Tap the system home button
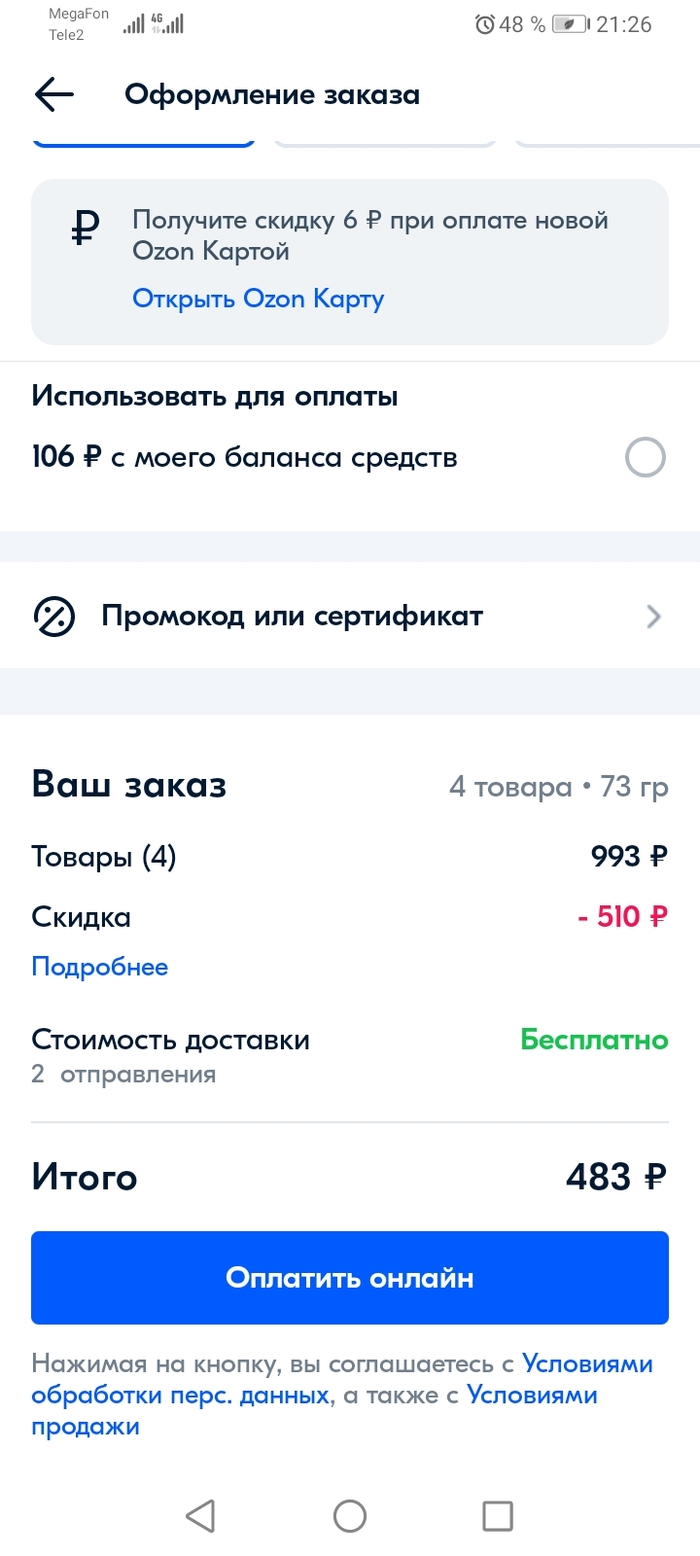This screenshot has width=700, height=1556. tap(349, 1516)
